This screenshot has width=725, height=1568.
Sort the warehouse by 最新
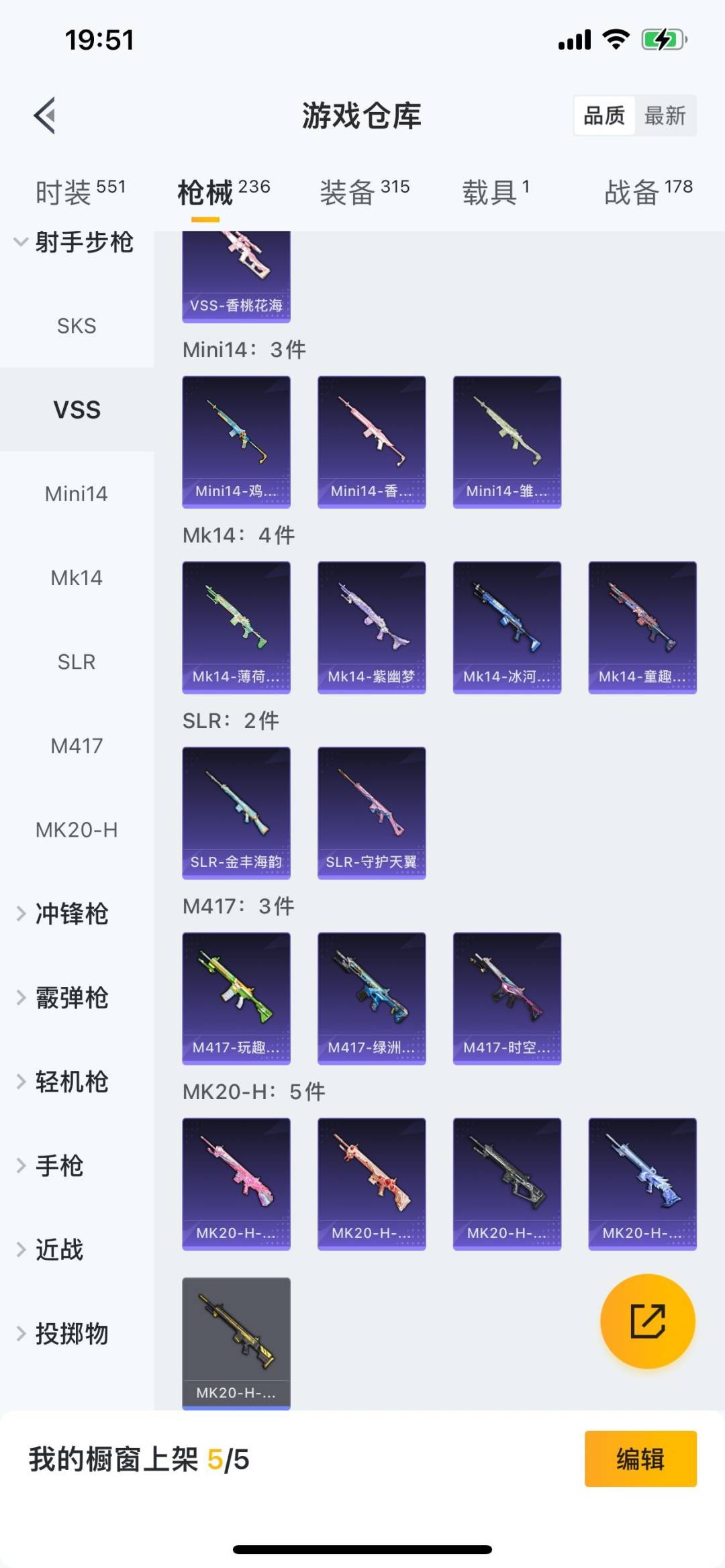(665, 116)
